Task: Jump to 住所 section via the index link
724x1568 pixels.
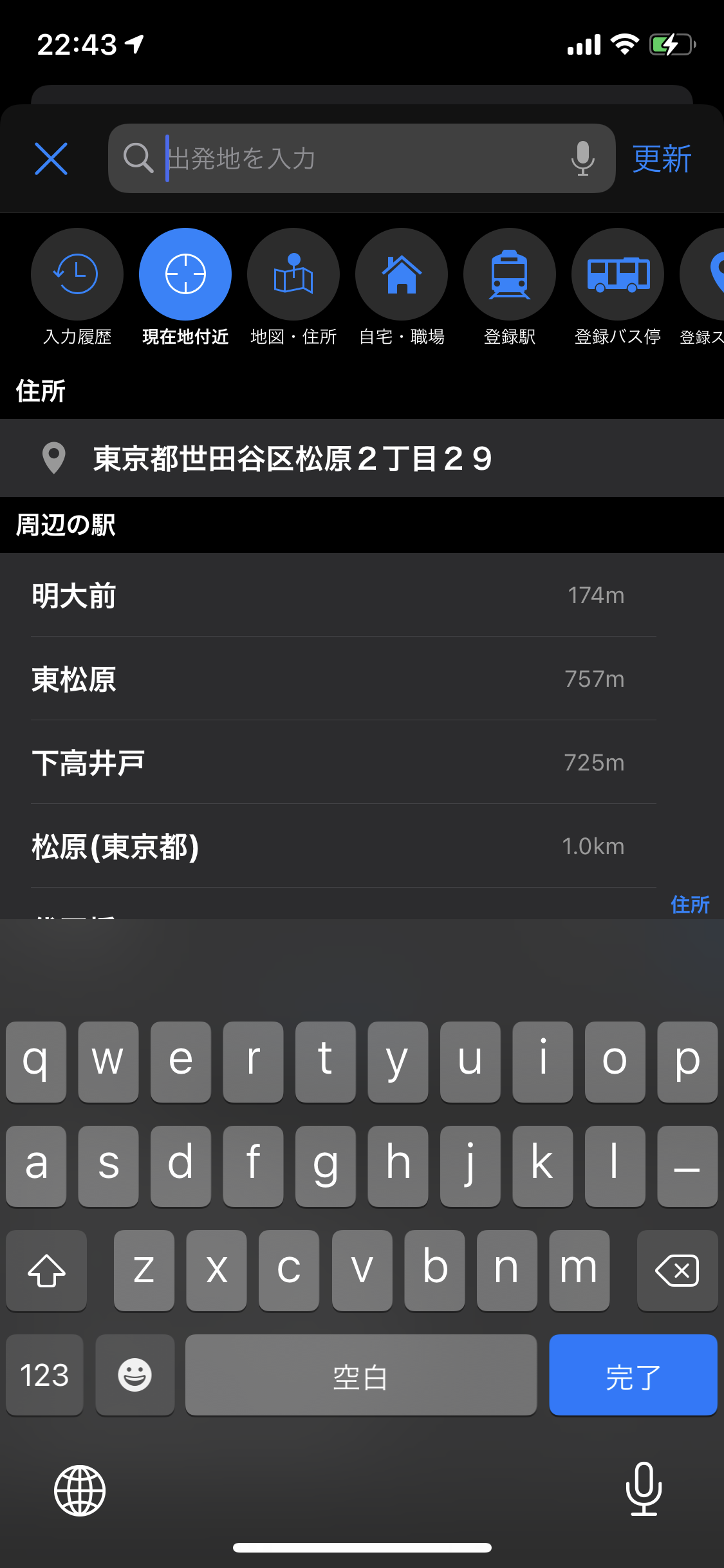Action: pyautogui.click(x=690, y=904)
